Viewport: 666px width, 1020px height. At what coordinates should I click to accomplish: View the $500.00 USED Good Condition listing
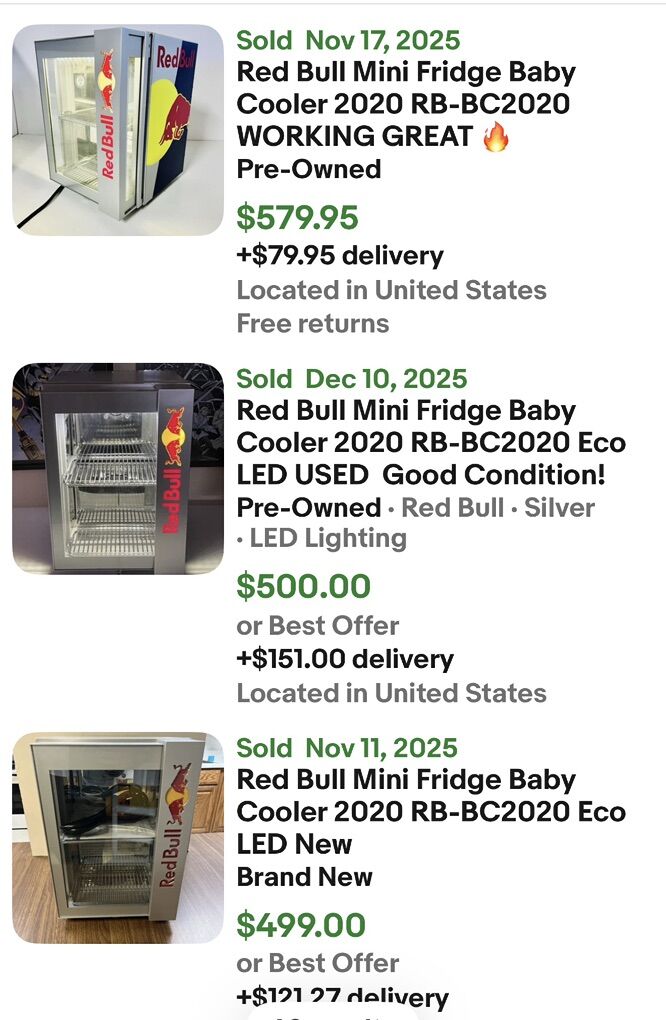pos(430,442)
